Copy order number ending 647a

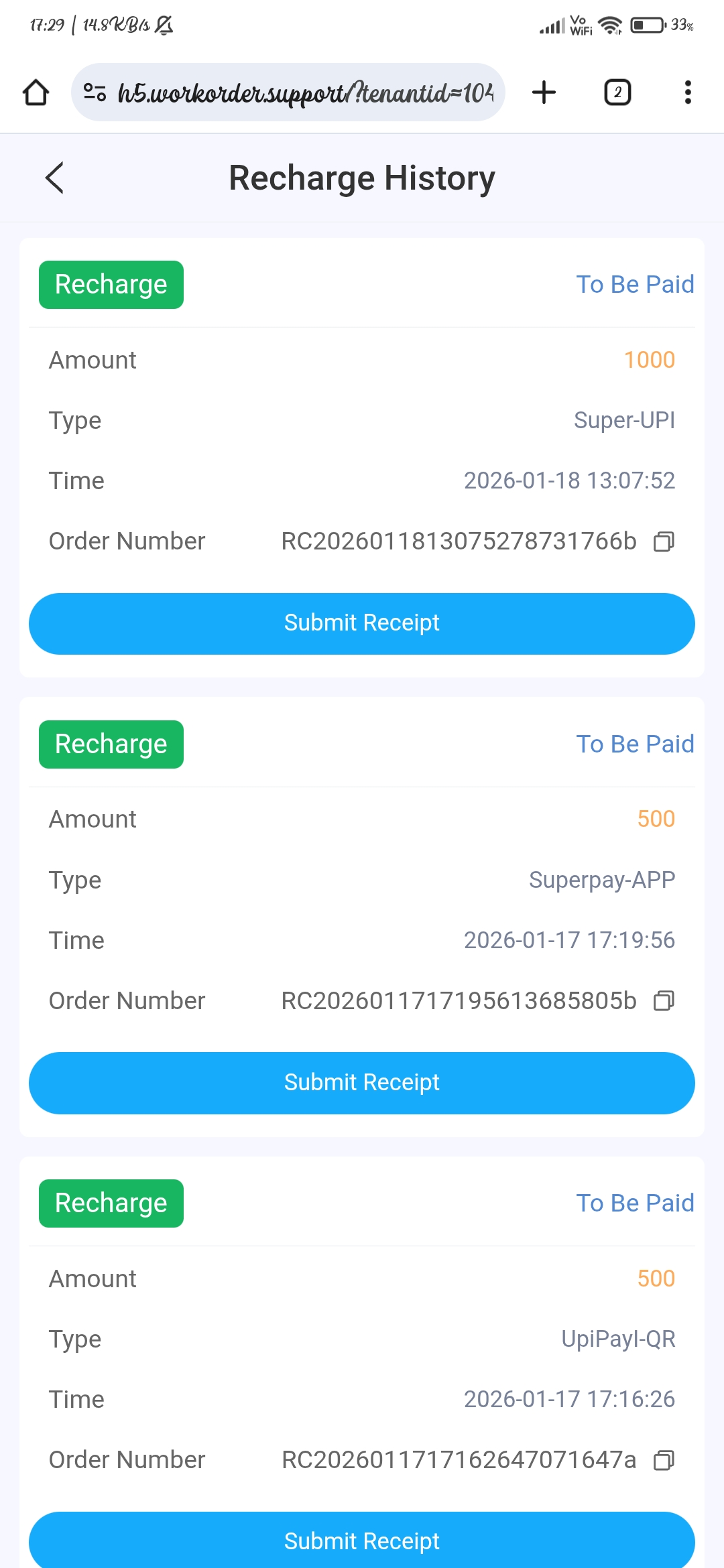point(664,1460)
